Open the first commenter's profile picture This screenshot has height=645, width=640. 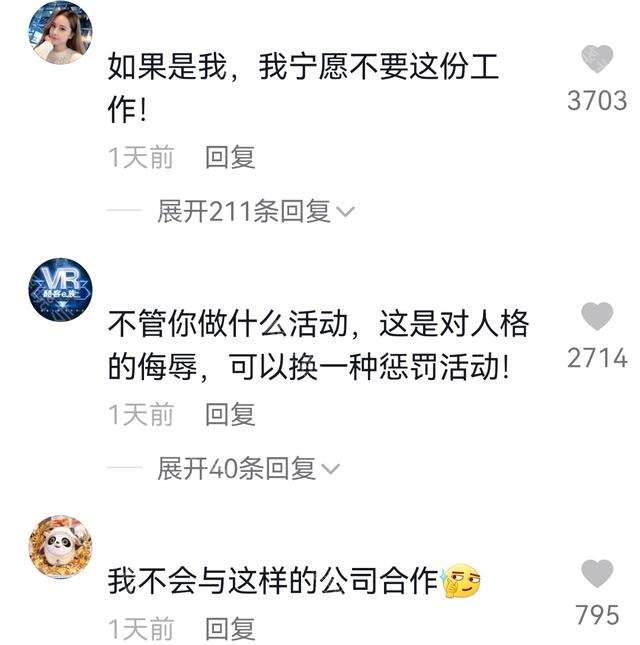[x=60, y=33]
